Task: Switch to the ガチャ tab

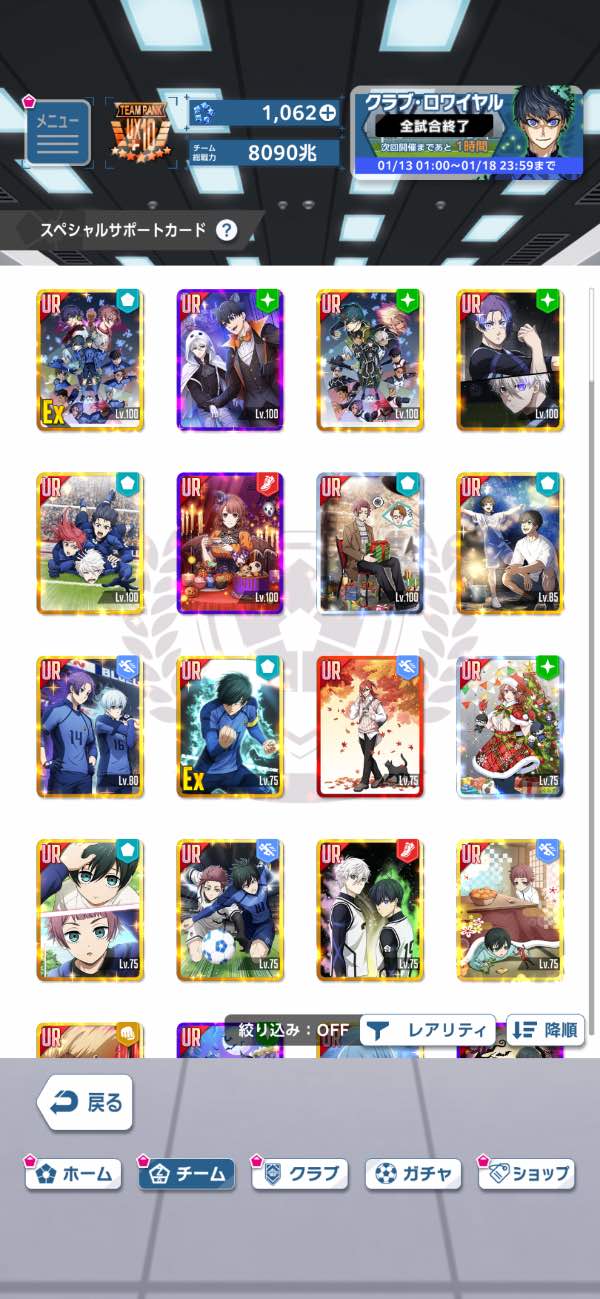Action: [x=413, y=1174]
